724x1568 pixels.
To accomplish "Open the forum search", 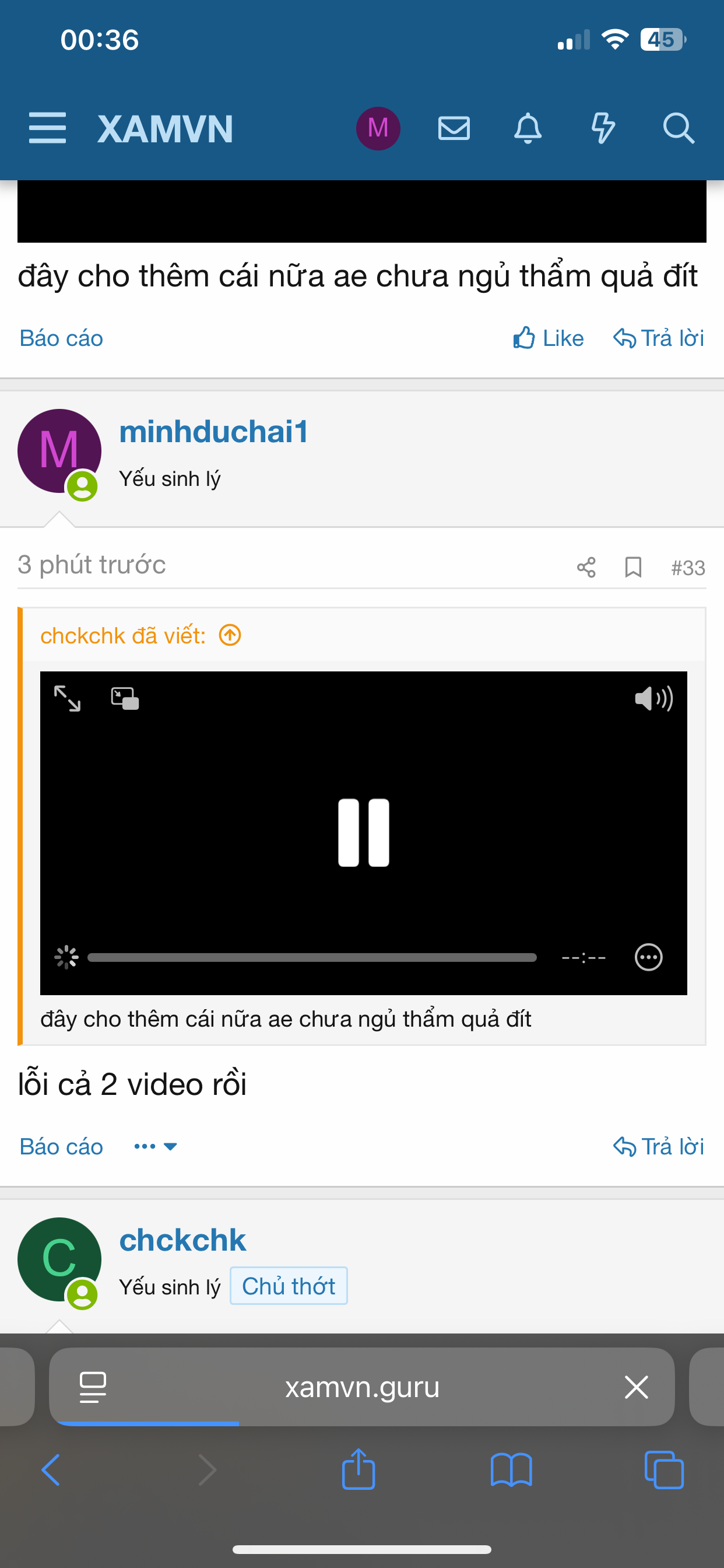I will coord(679,128).
